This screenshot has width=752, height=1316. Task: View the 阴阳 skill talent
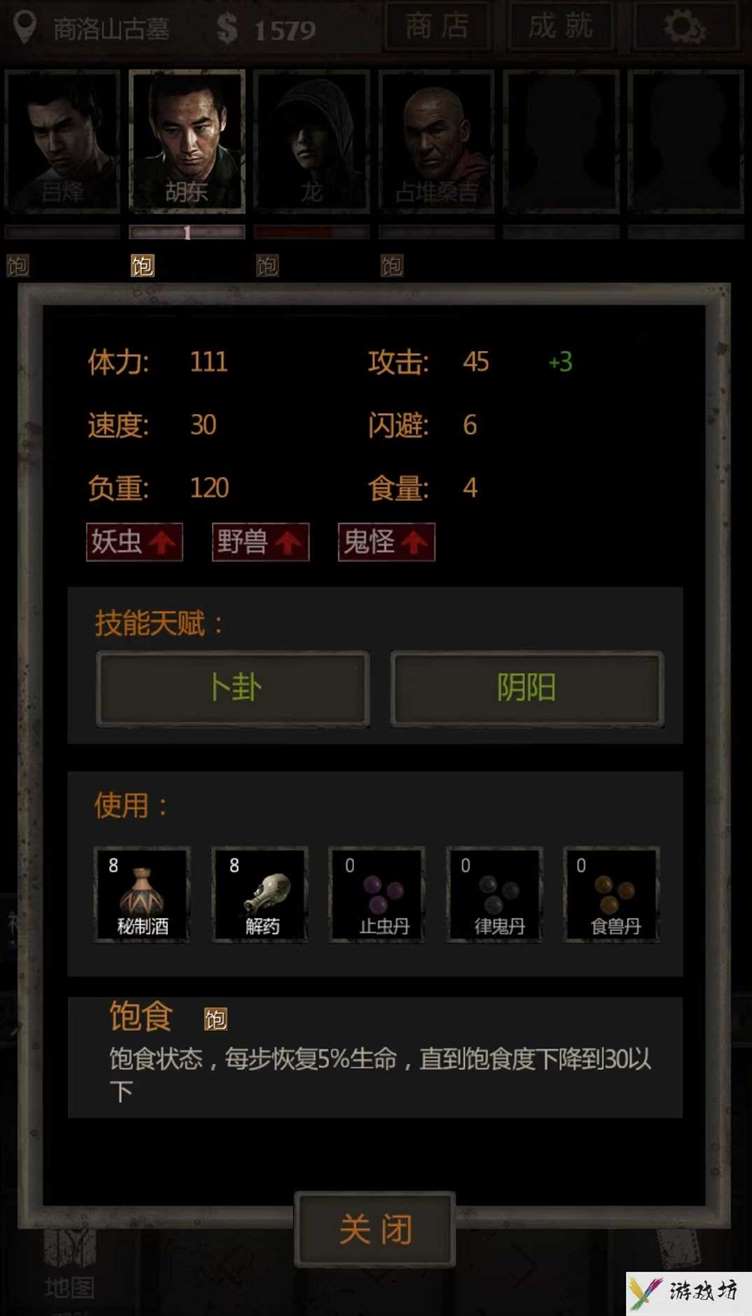click(527, 688)
